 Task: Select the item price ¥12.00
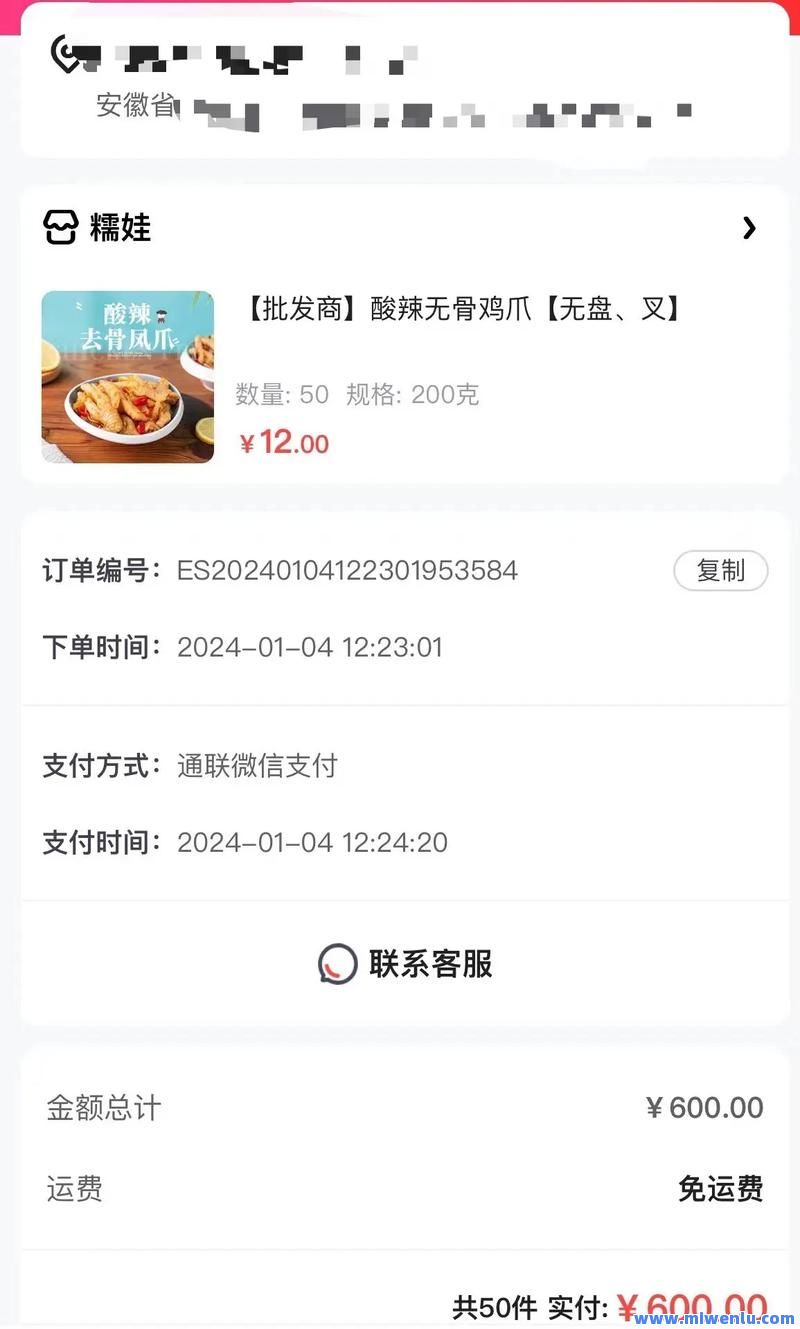(x=283, y=443)
